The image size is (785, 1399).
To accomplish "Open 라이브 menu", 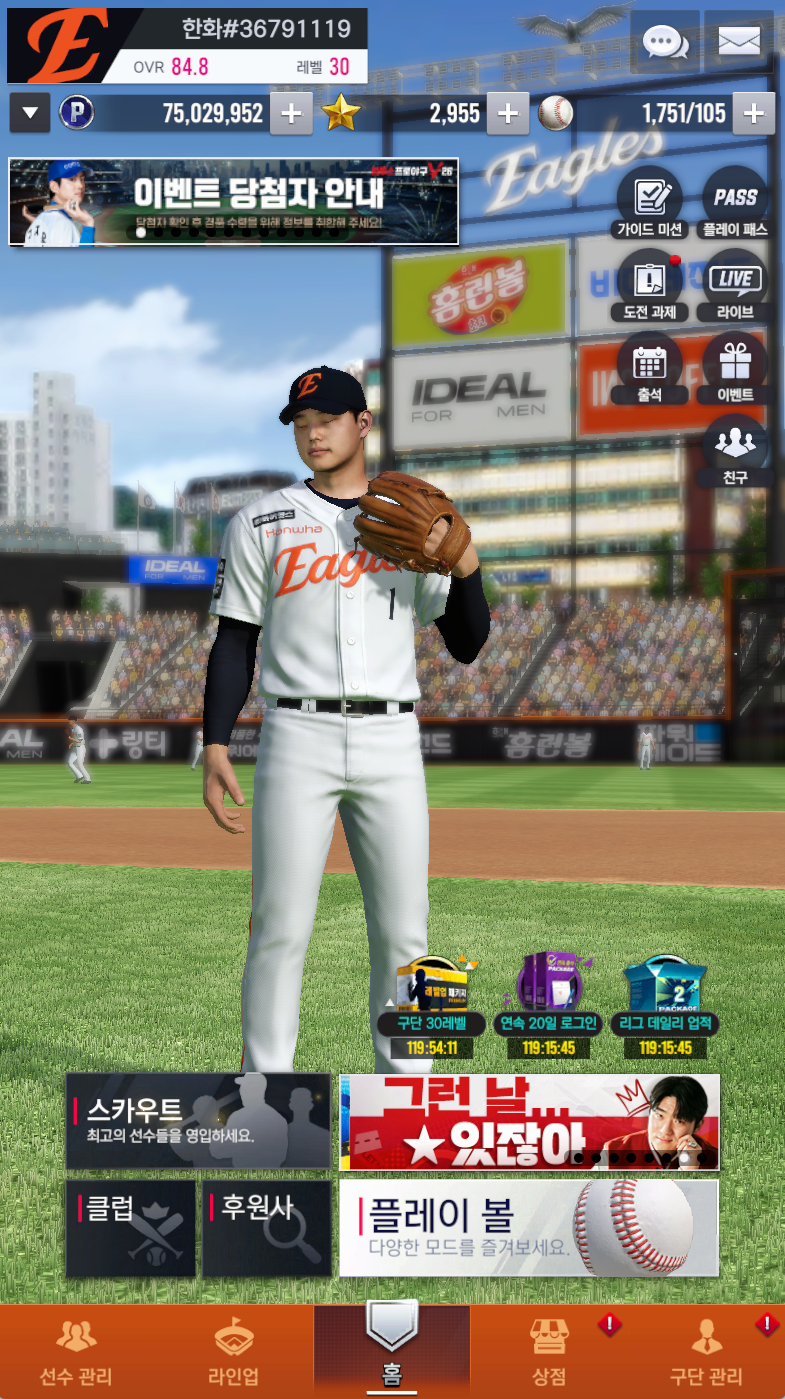I will [735, 286].
